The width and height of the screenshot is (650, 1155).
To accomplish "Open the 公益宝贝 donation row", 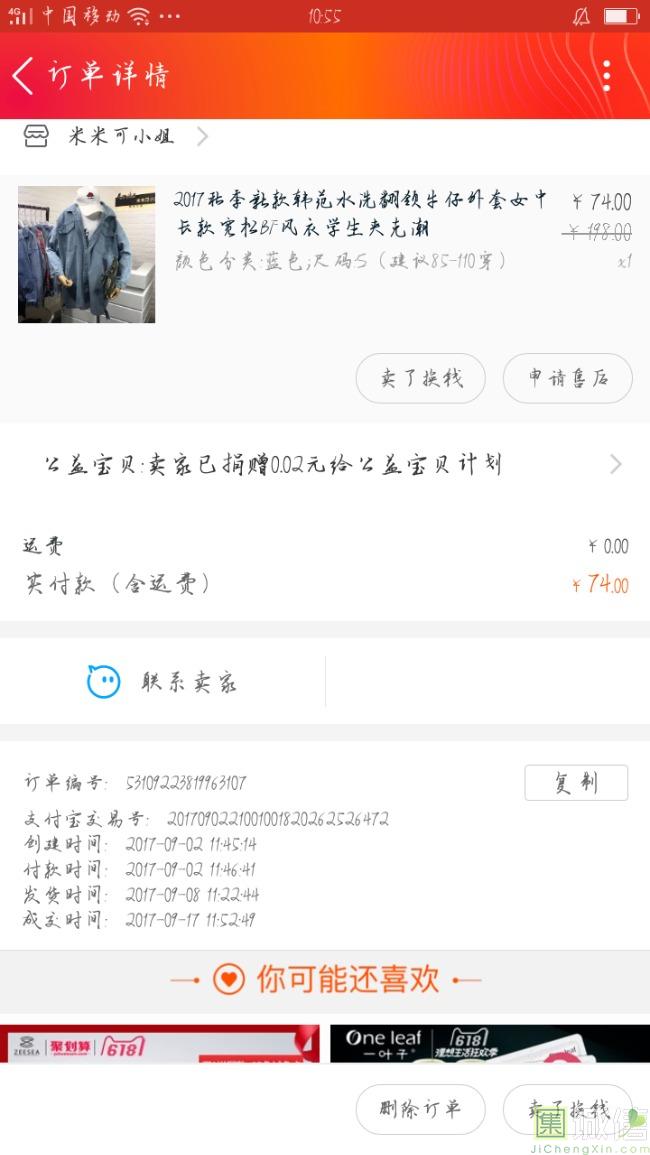I will 325,464.
